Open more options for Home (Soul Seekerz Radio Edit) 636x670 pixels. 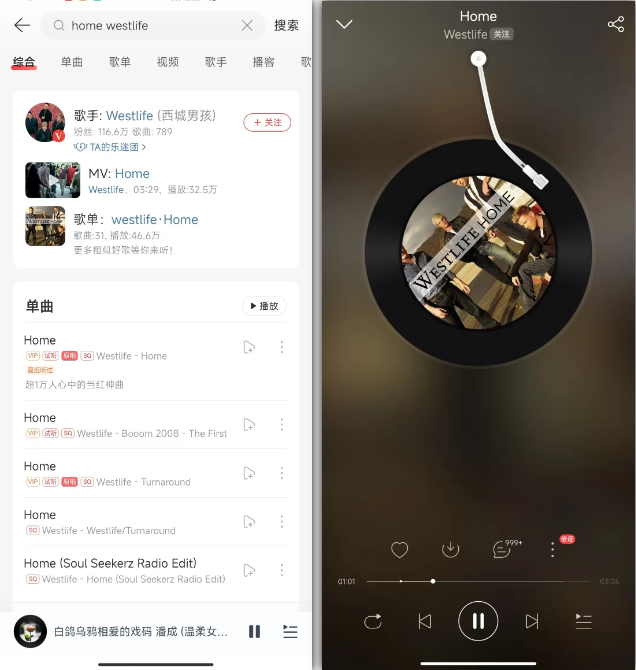[x=281, y=570]
